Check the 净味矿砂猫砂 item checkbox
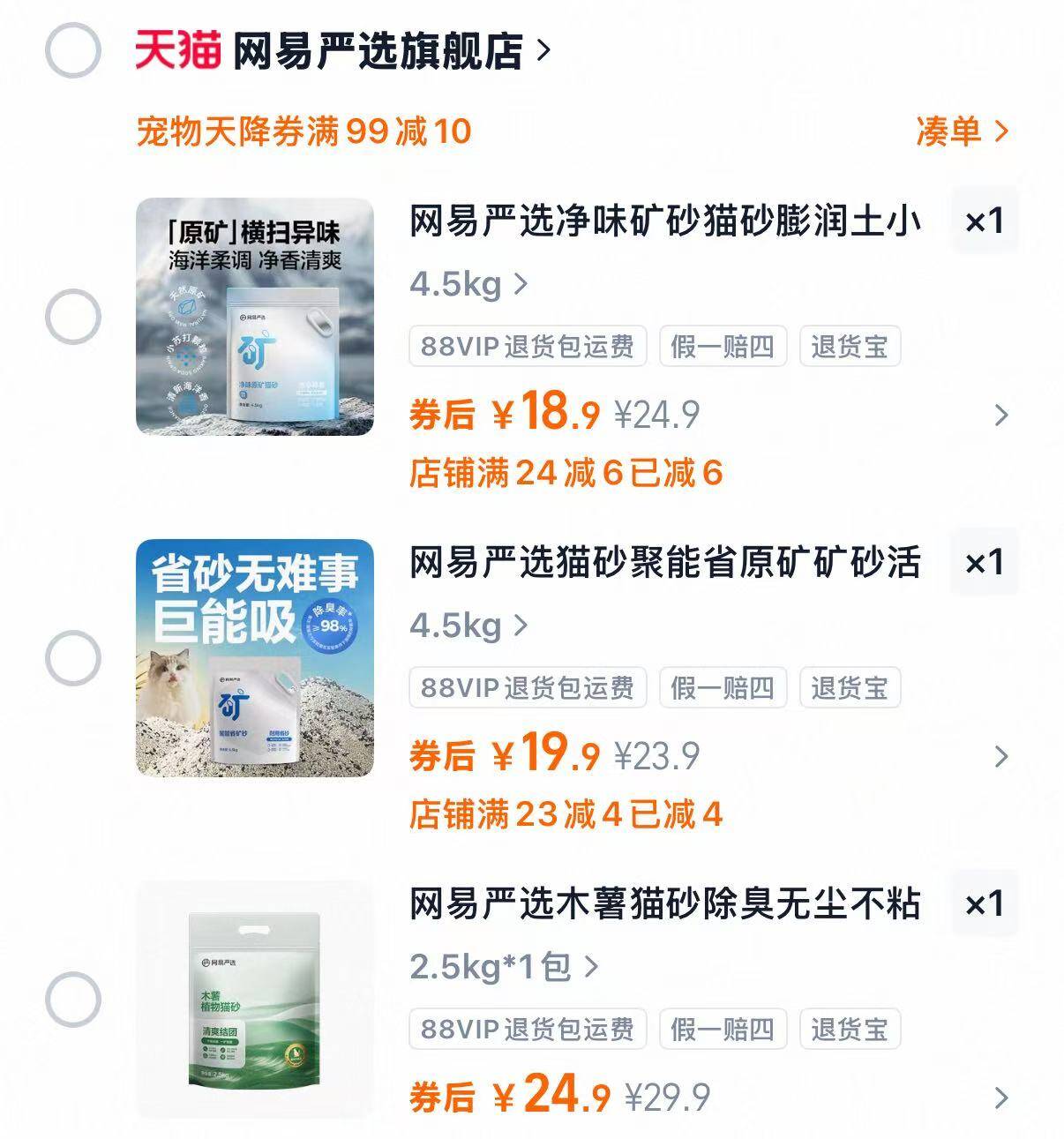The width and height of the screenshot is (1064, 1139). tap(75, 316)
